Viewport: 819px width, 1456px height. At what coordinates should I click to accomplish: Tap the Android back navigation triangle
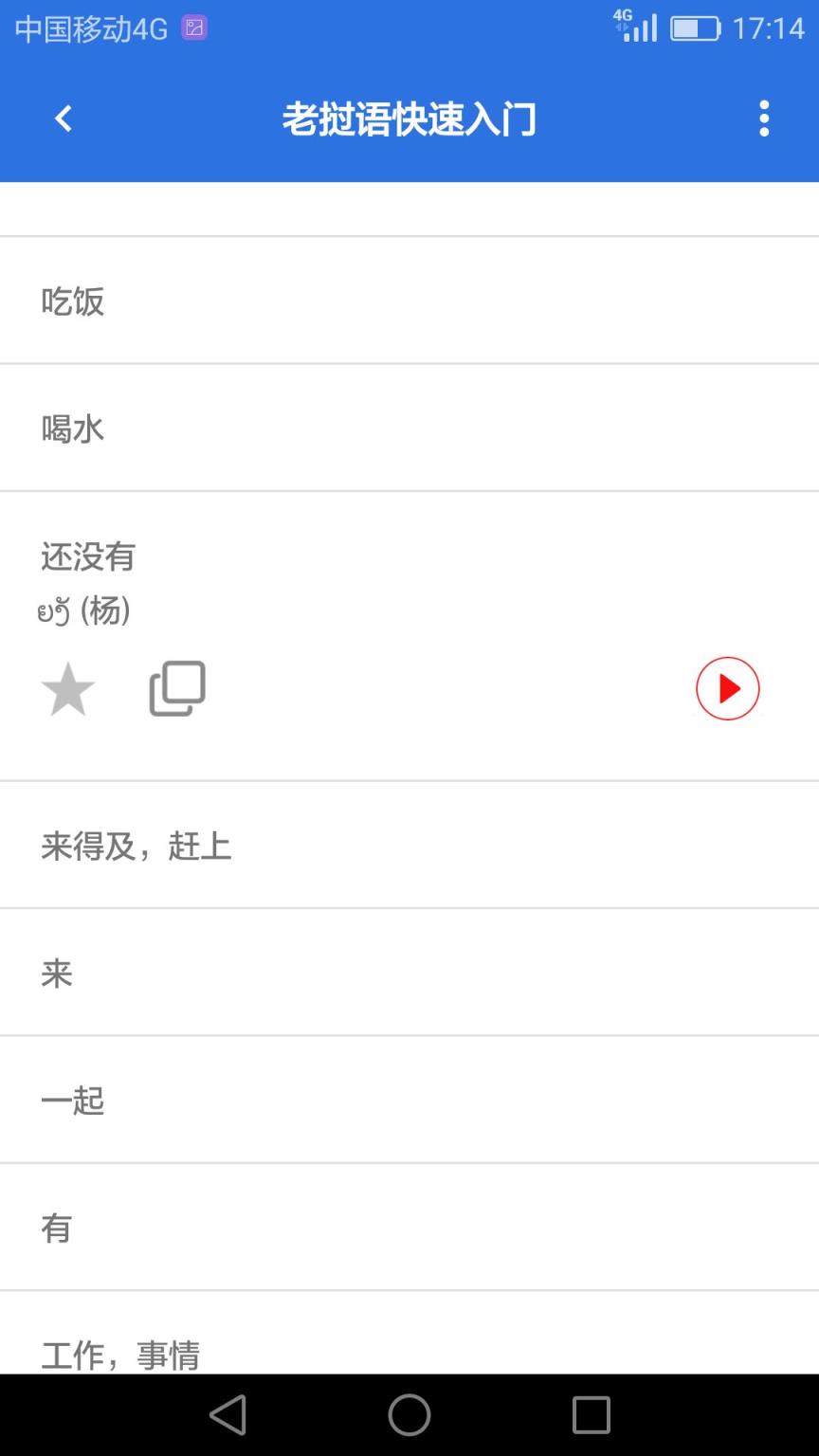click(x=227, y=1415)
